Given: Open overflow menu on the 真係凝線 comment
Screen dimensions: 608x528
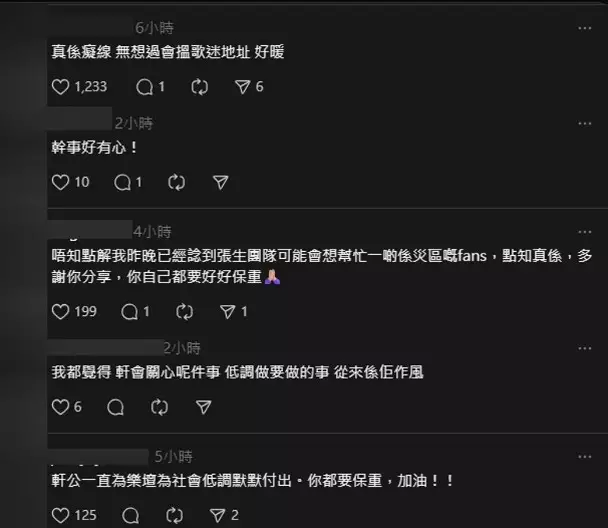Looking at the screenshot, I should 586,26.
